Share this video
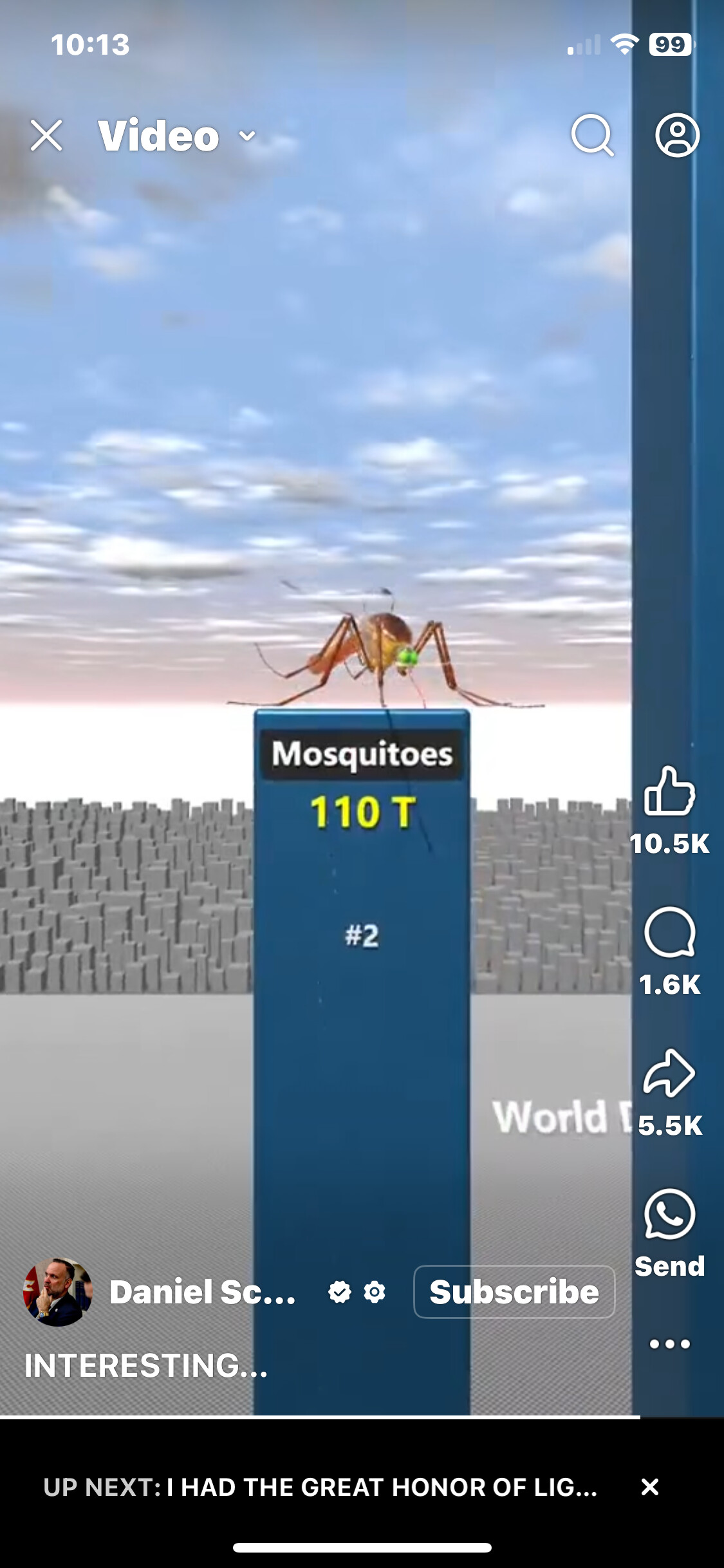Viewport: 724px width, 1568px height. (669, 1074)
